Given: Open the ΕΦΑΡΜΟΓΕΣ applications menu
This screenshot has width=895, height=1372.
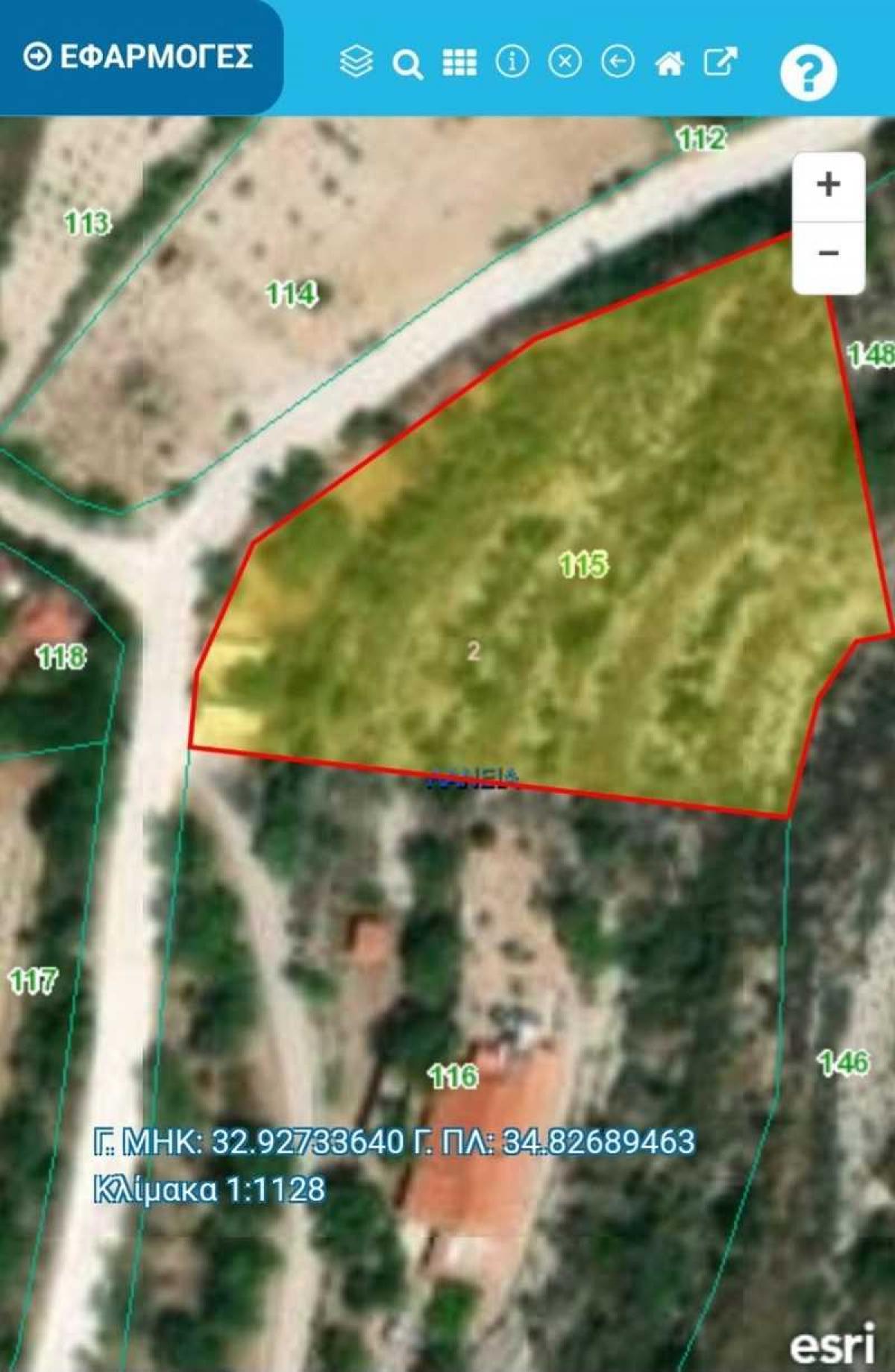Looking at the screenshot, I should (139, 57).
